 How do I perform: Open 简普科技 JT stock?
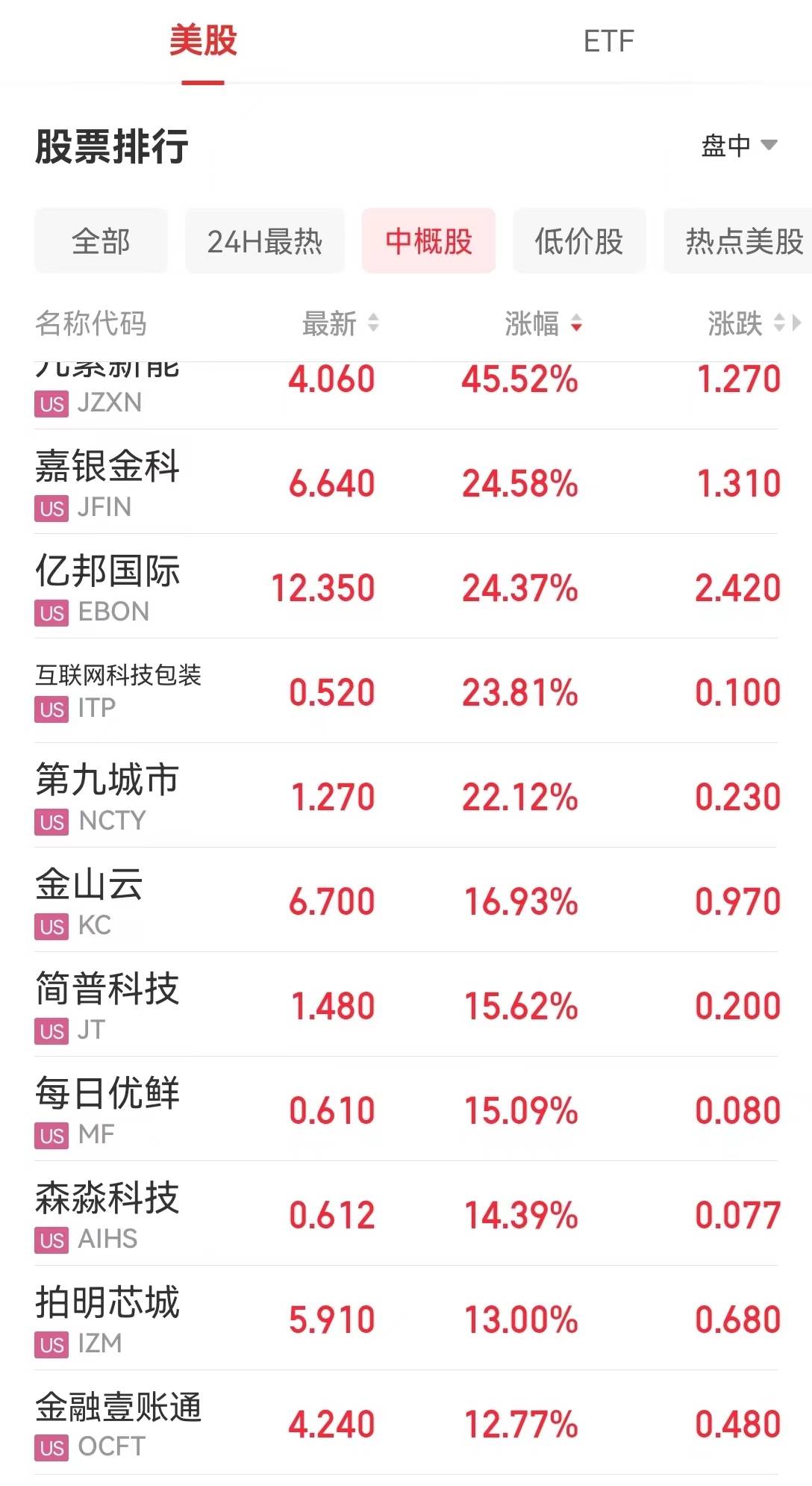pos(107,1004)
